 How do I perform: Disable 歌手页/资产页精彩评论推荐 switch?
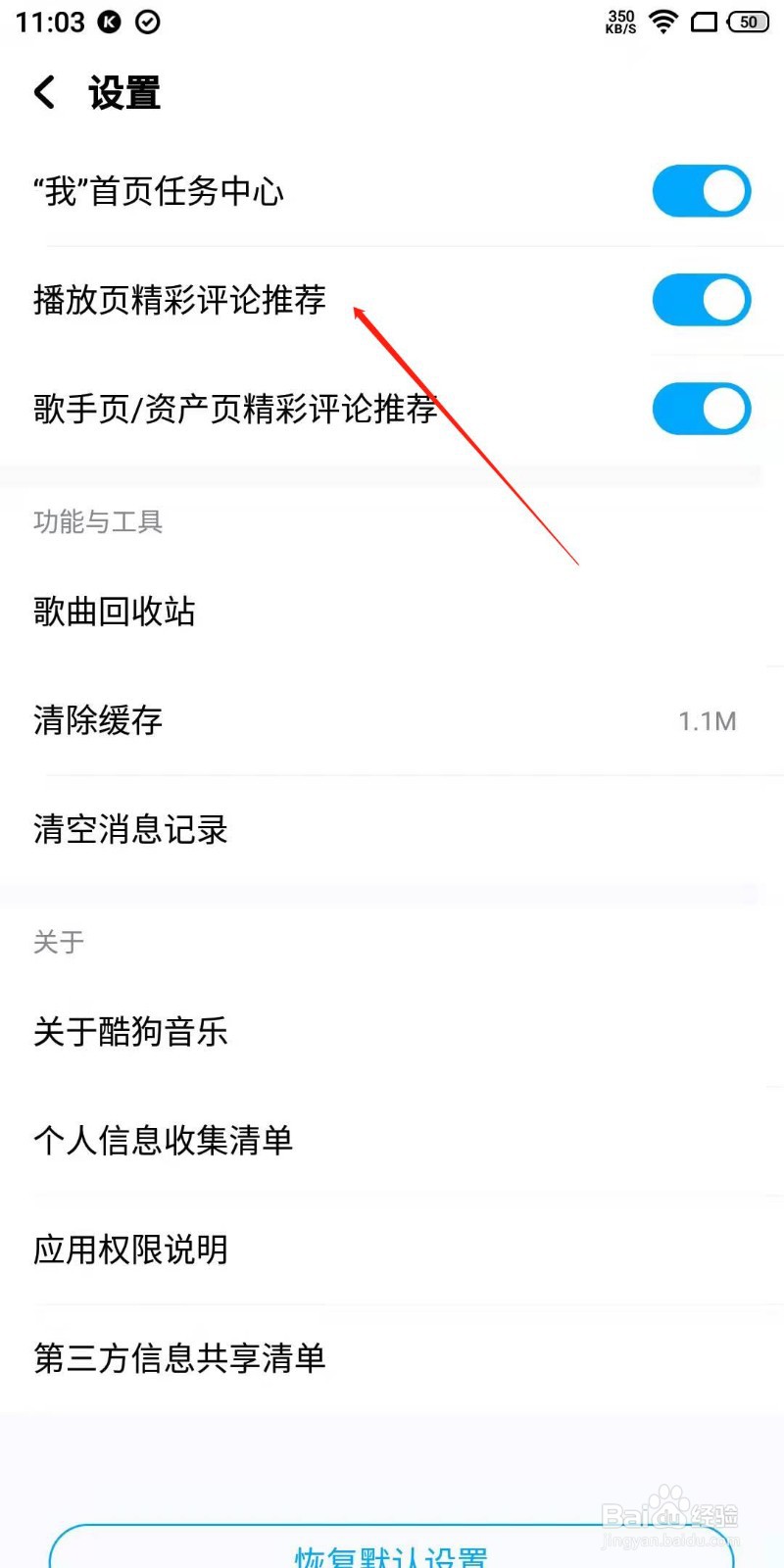(701, 409)
